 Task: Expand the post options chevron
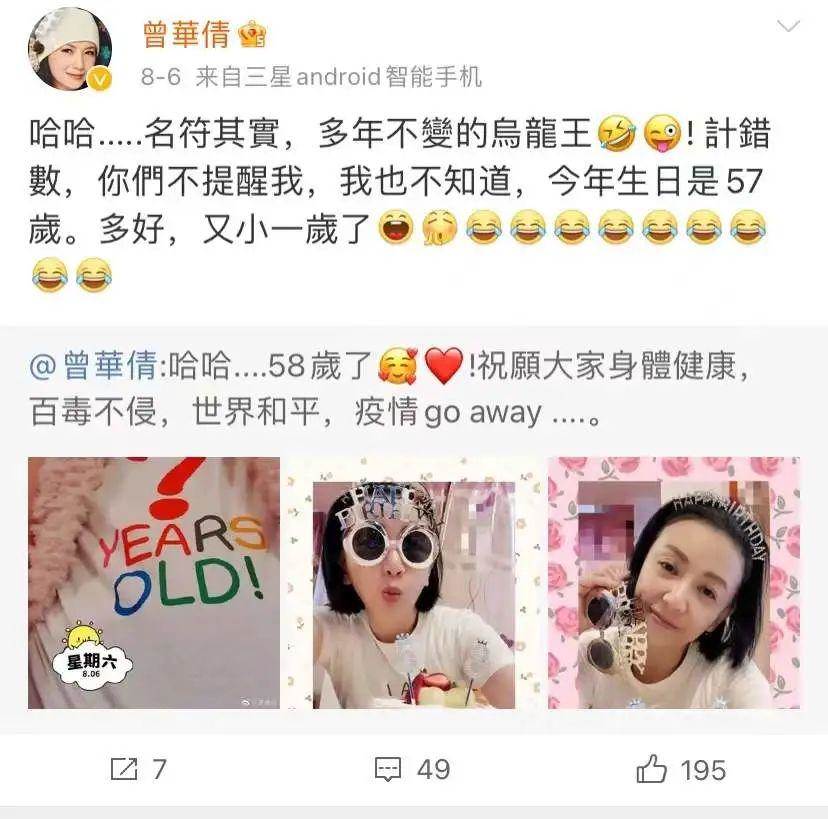[x=789, y=26]
